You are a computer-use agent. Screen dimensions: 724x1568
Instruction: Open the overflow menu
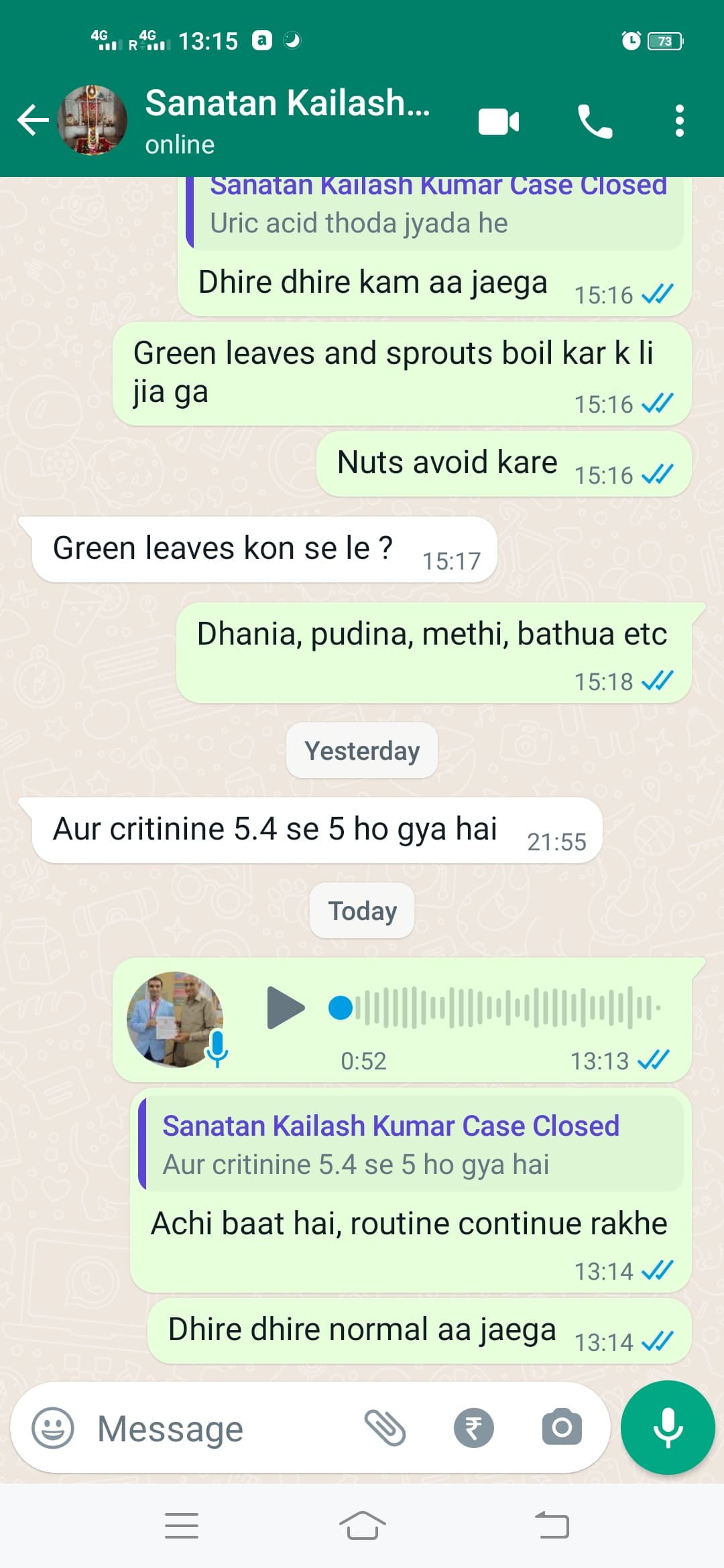tap(679, 121)
